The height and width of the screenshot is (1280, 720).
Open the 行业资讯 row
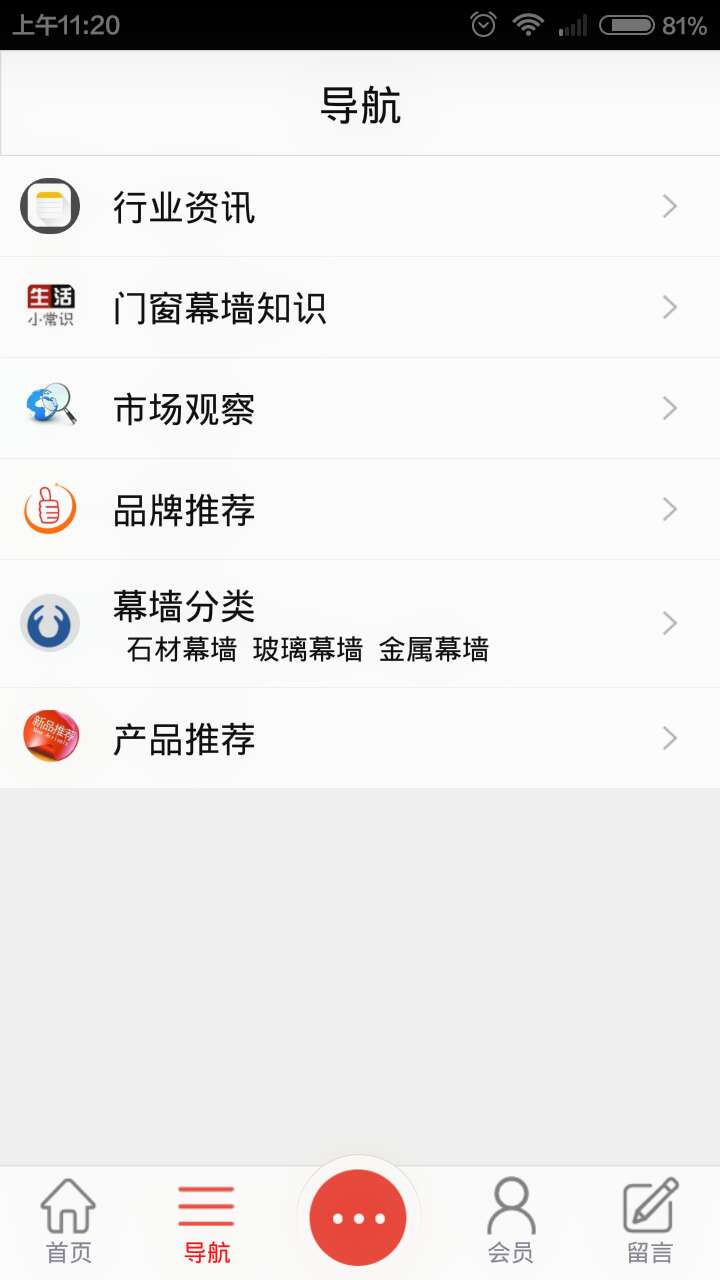pos(360,207)
